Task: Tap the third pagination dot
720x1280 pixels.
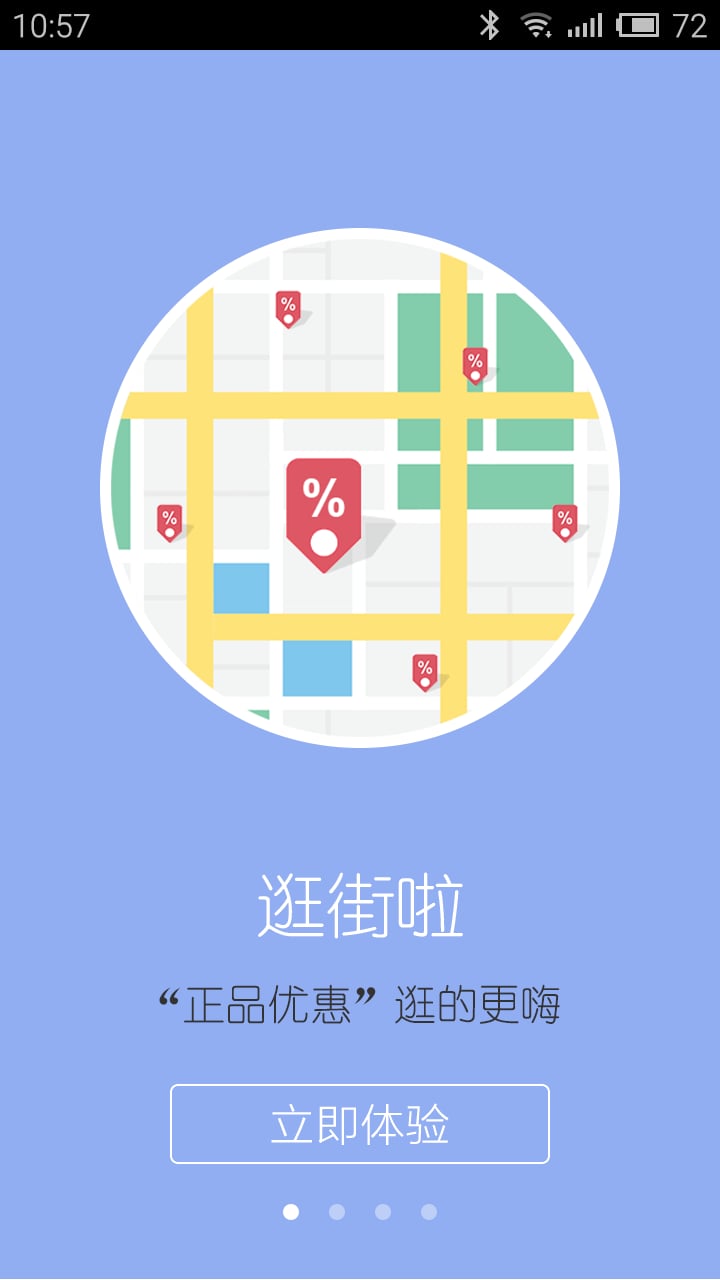Action: point(382,1212)
